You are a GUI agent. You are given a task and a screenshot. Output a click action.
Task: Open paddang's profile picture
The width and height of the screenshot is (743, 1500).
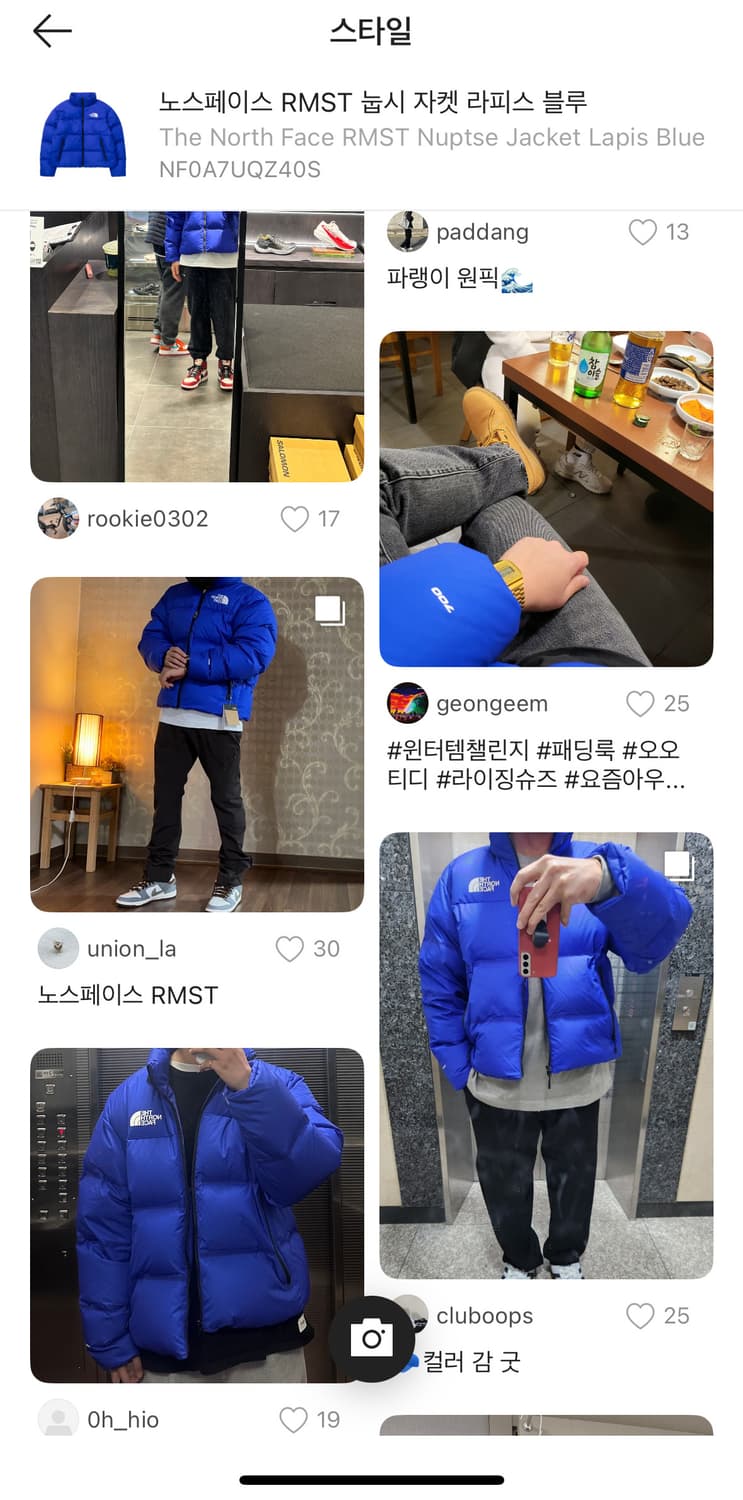pos(409,231)
